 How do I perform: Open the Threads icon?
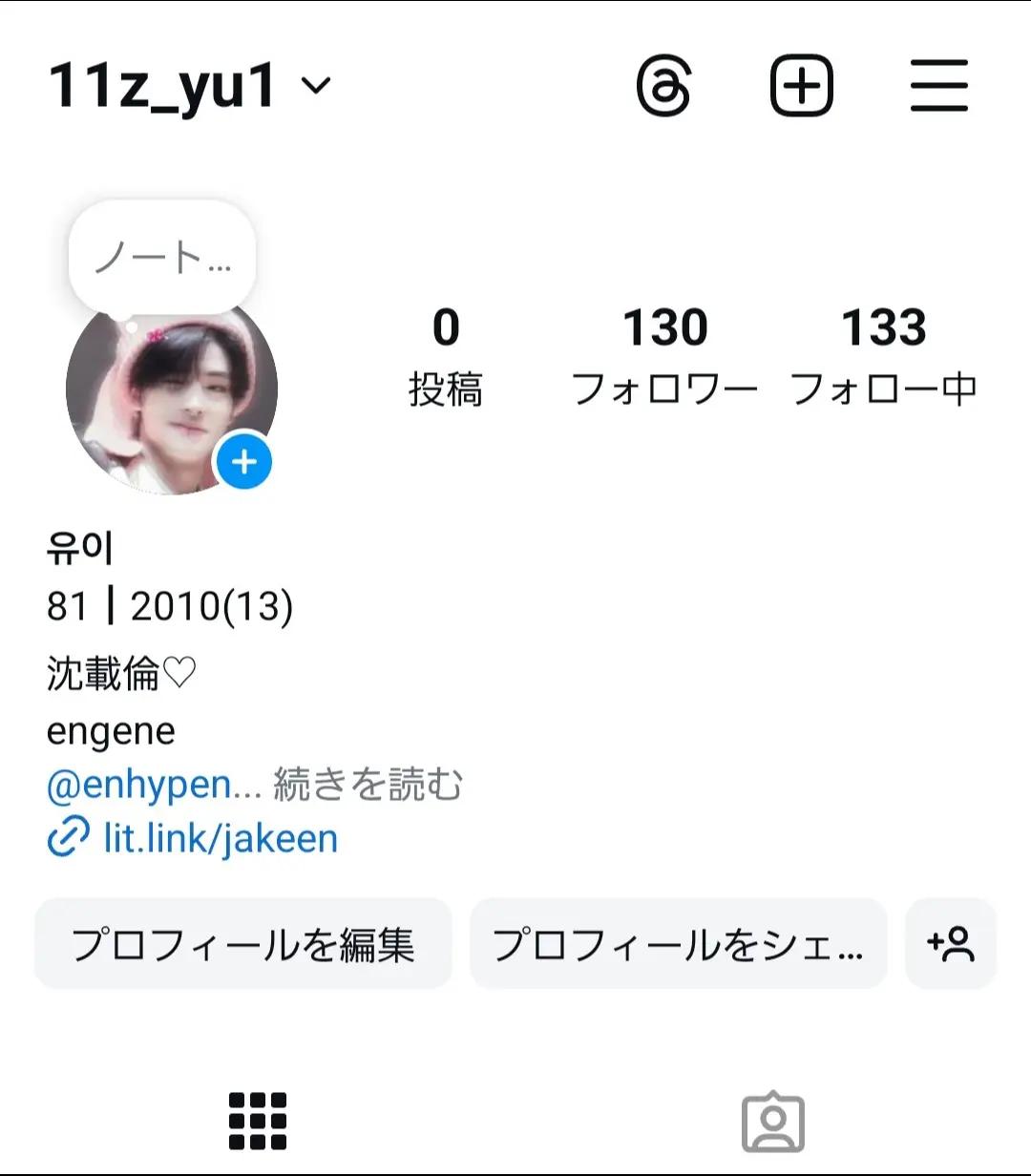[663, 86]
